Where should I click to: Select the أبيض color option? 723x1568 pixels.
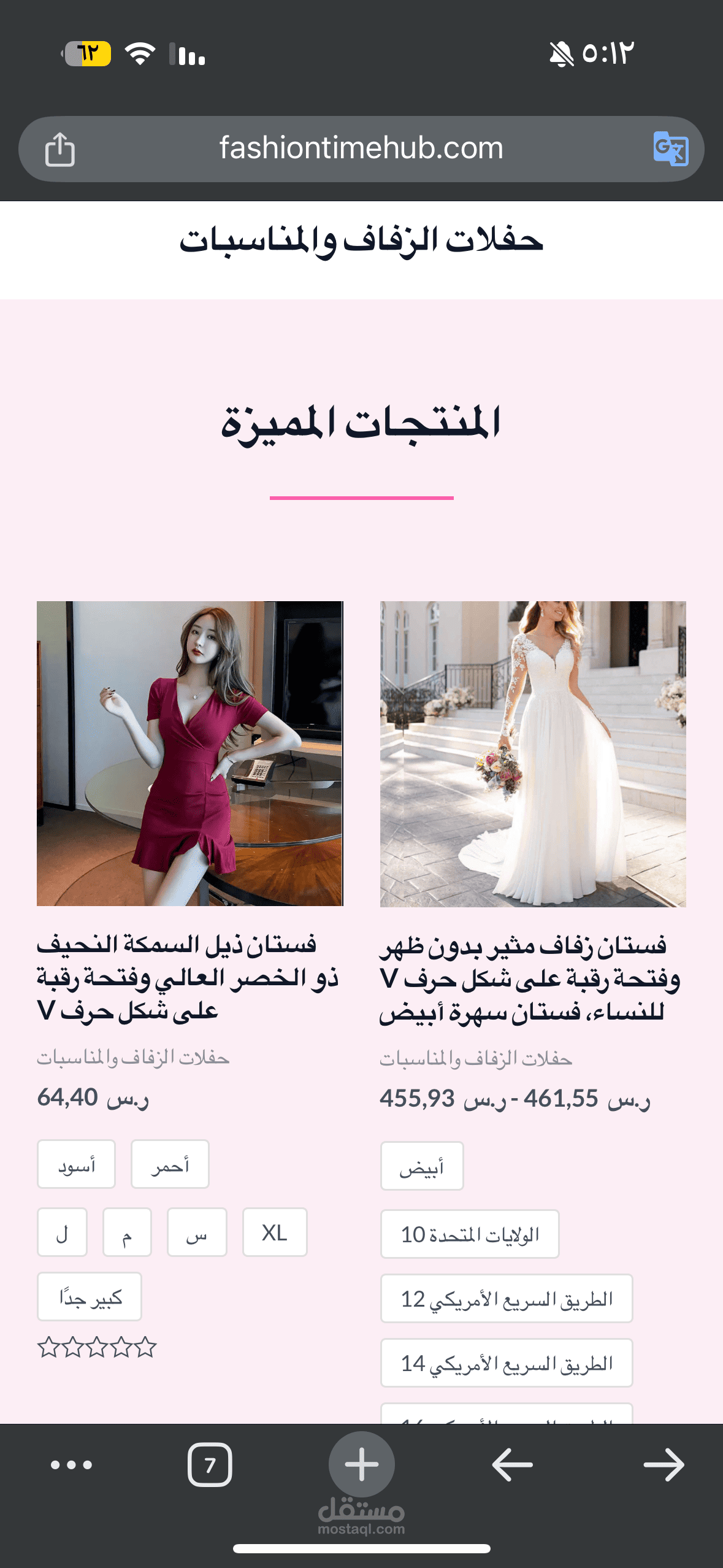[x=422, y=1166]
